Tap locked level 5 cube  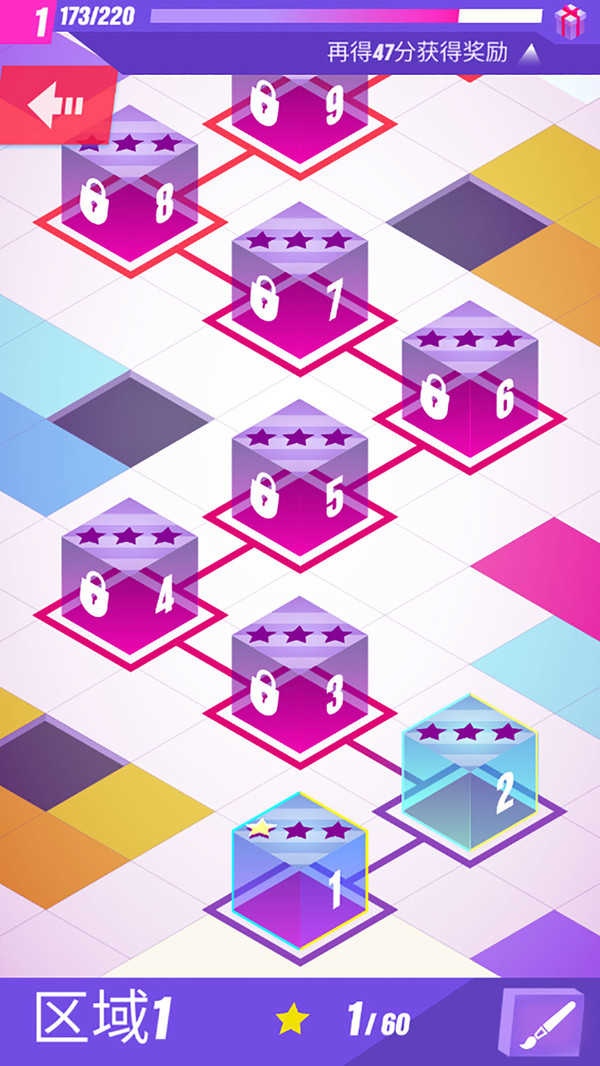click(x=300, y=478)
